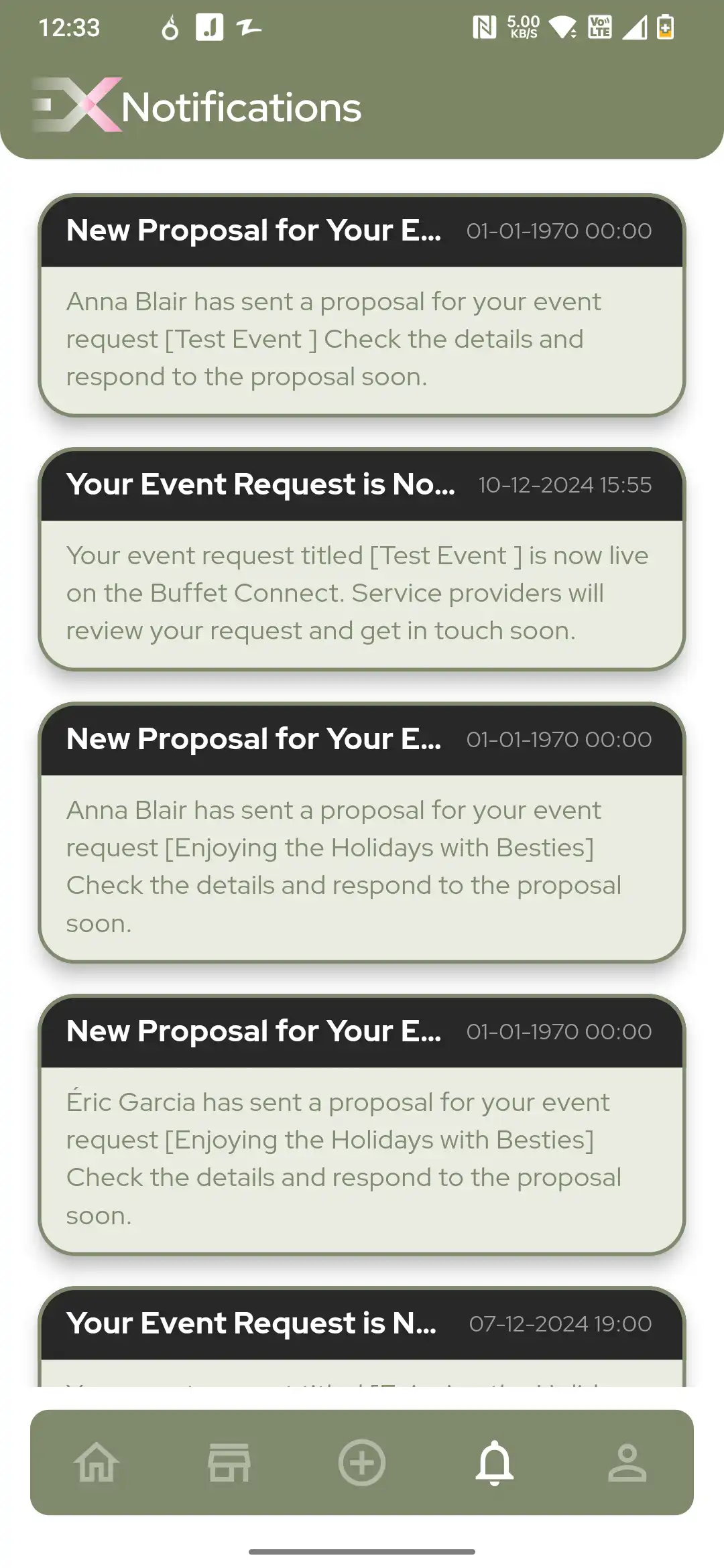Tap the plus icon to create an event
This screenshot has width=724, height=1568.
[362, 1462]
